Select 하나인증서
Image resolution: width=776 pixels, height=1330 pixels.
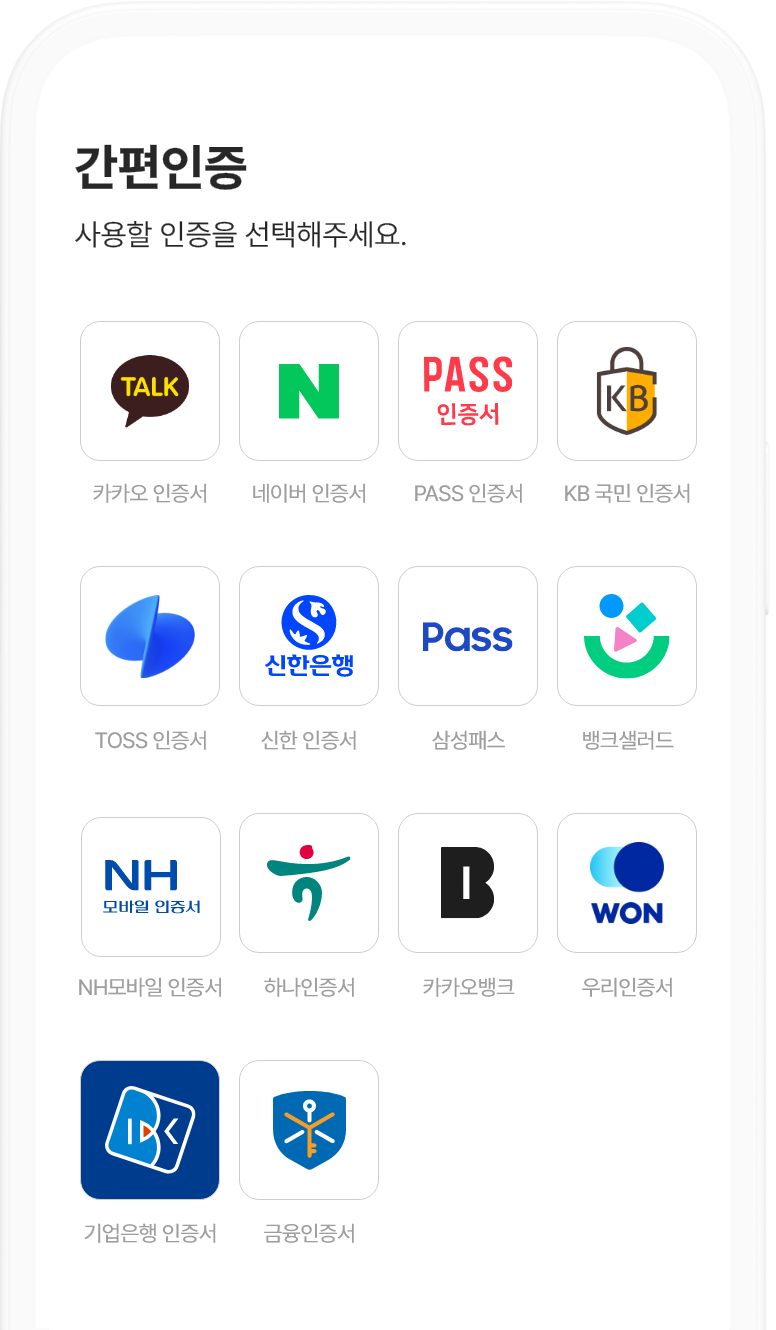point(309,883)
